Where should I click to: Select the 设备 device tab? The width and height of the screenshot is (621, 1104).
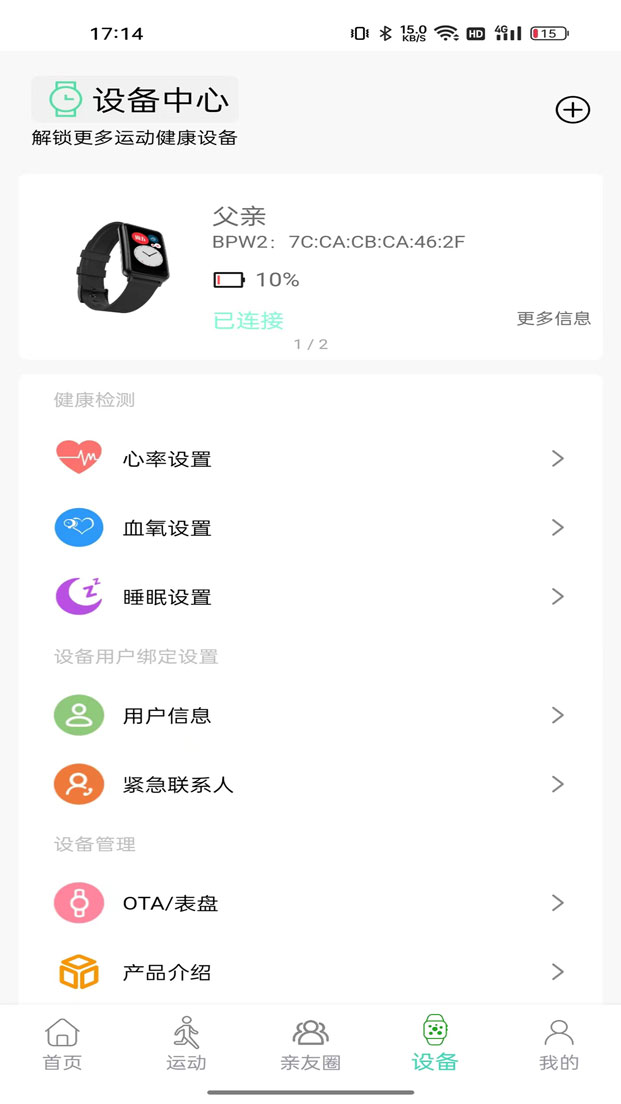coord(434,1045)
